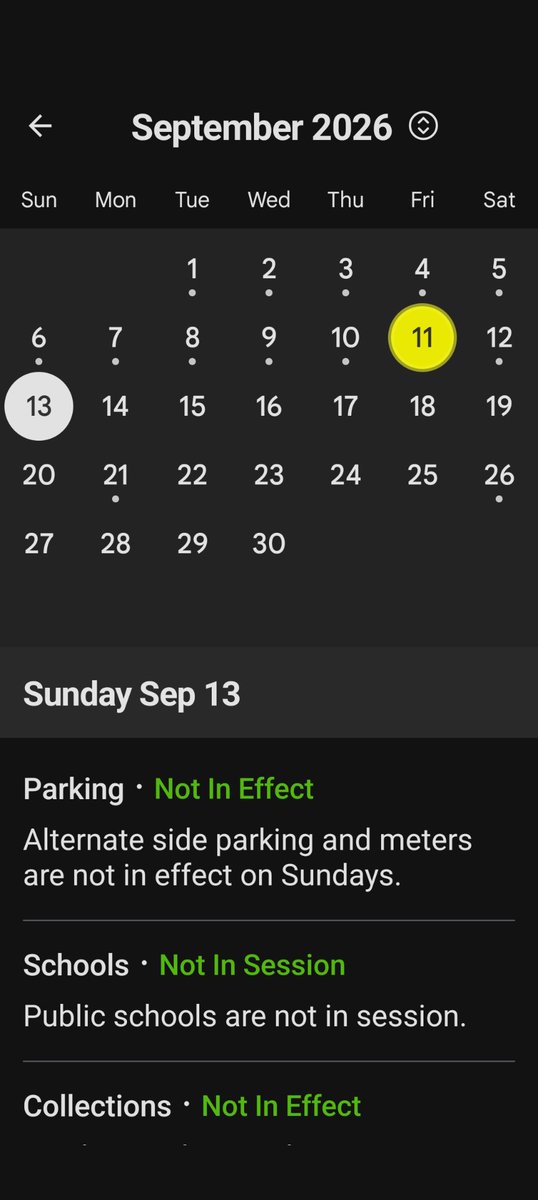Select September 14 on the calendar

(x=115, y=406)
